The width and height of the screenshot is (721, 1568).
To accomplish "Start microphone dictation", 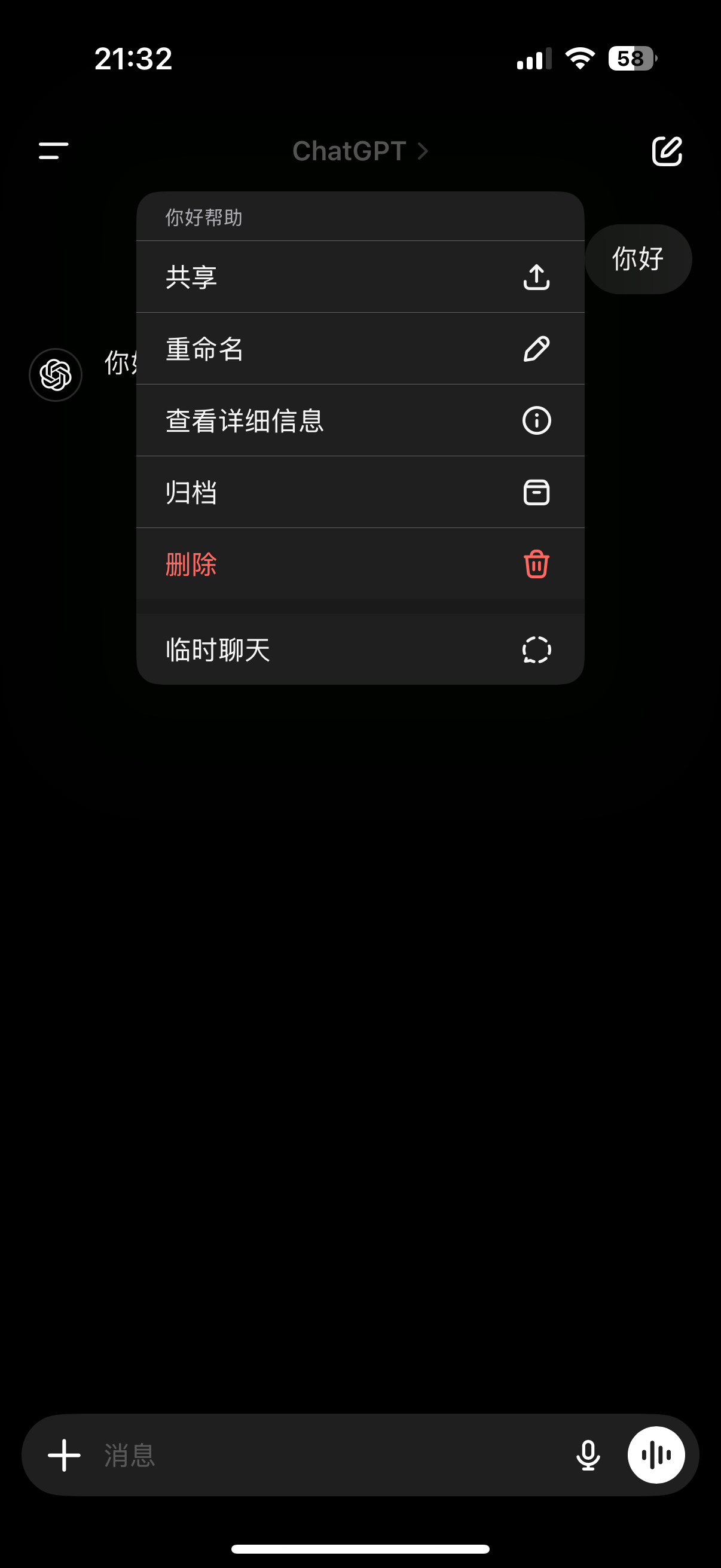I will (588, 1456).
